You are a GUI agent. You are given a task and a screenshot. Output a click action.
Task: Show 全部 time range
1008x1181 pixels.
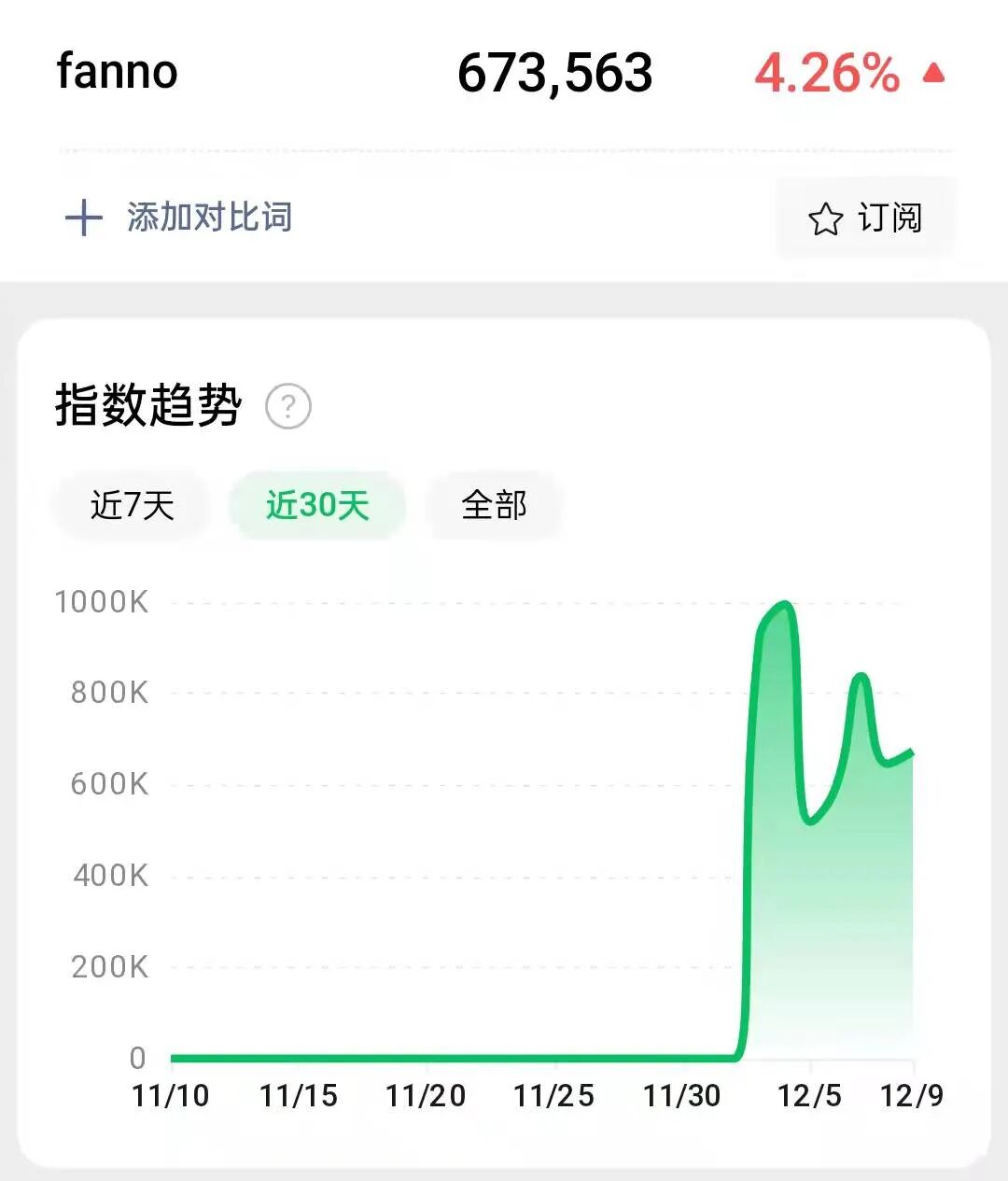(494, 505)
